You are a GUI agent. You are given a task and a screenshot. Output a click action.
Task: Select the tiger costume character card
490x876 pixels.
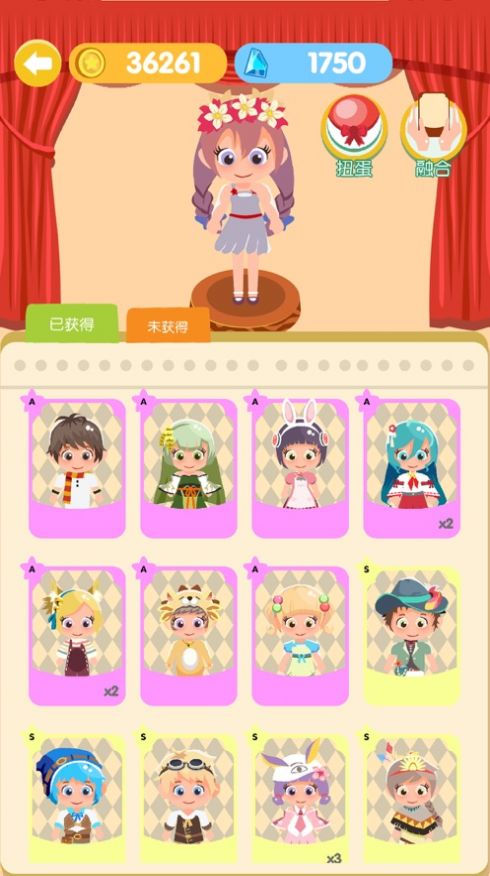189,636
